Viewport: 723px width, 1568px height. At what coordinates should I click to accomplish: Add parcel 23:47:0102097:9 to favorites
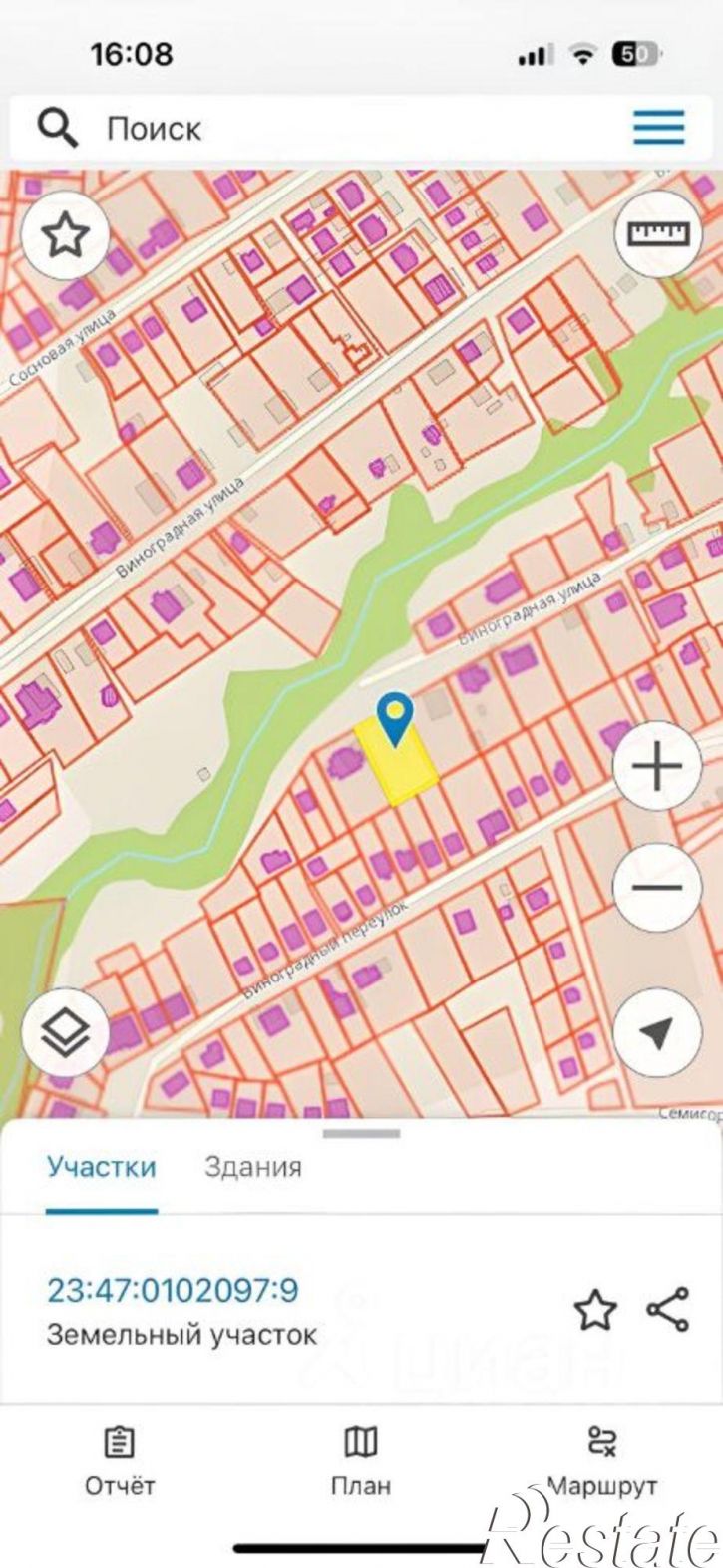coord(595,1311)
